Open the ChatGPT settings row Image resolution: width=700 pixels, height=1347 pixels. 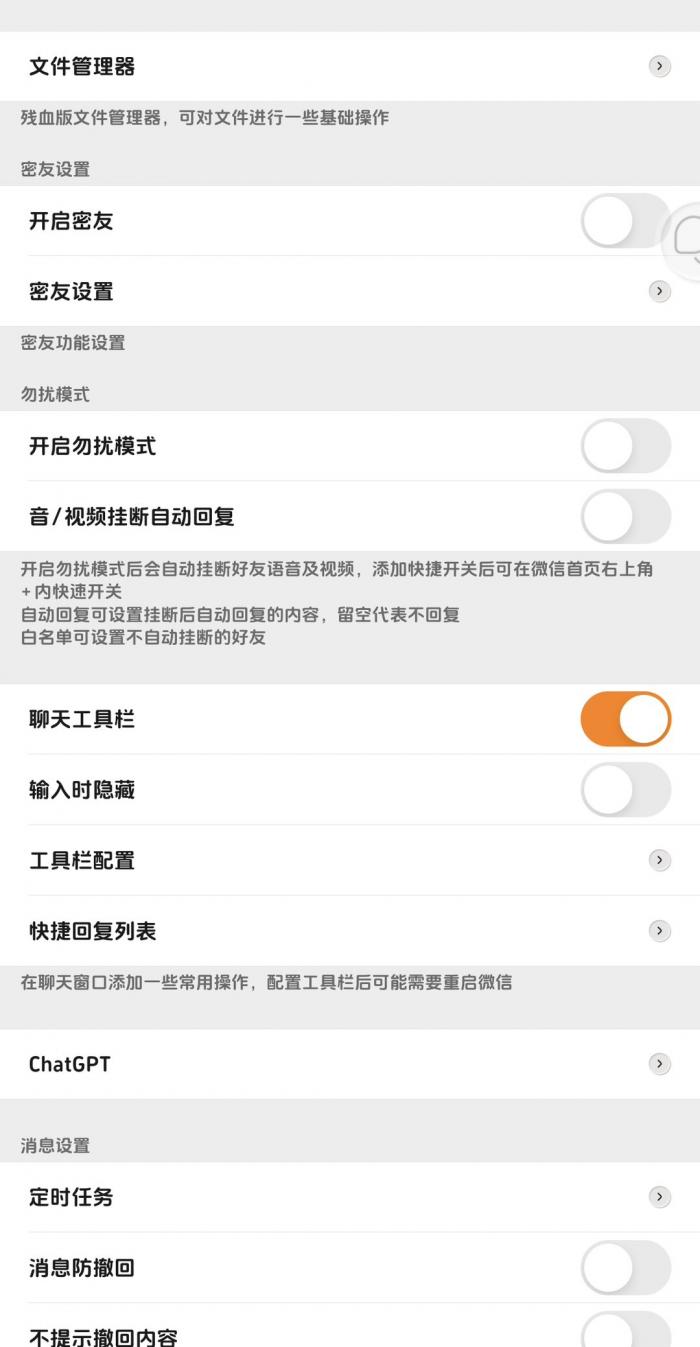[350, 1064]
